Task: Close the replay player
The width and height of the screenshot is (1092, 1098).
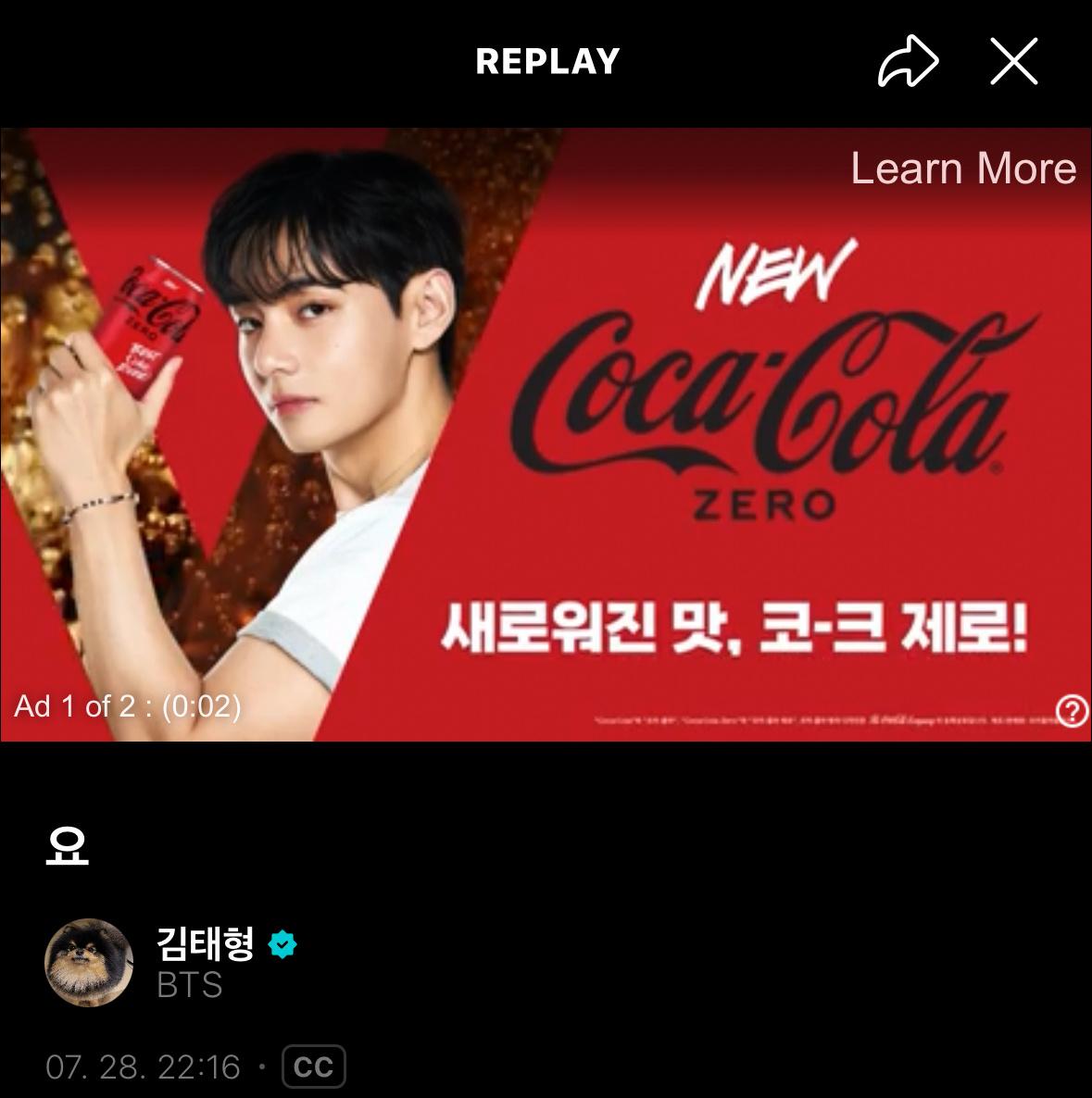Action: pyautogui.click(x=1014, y=62)
